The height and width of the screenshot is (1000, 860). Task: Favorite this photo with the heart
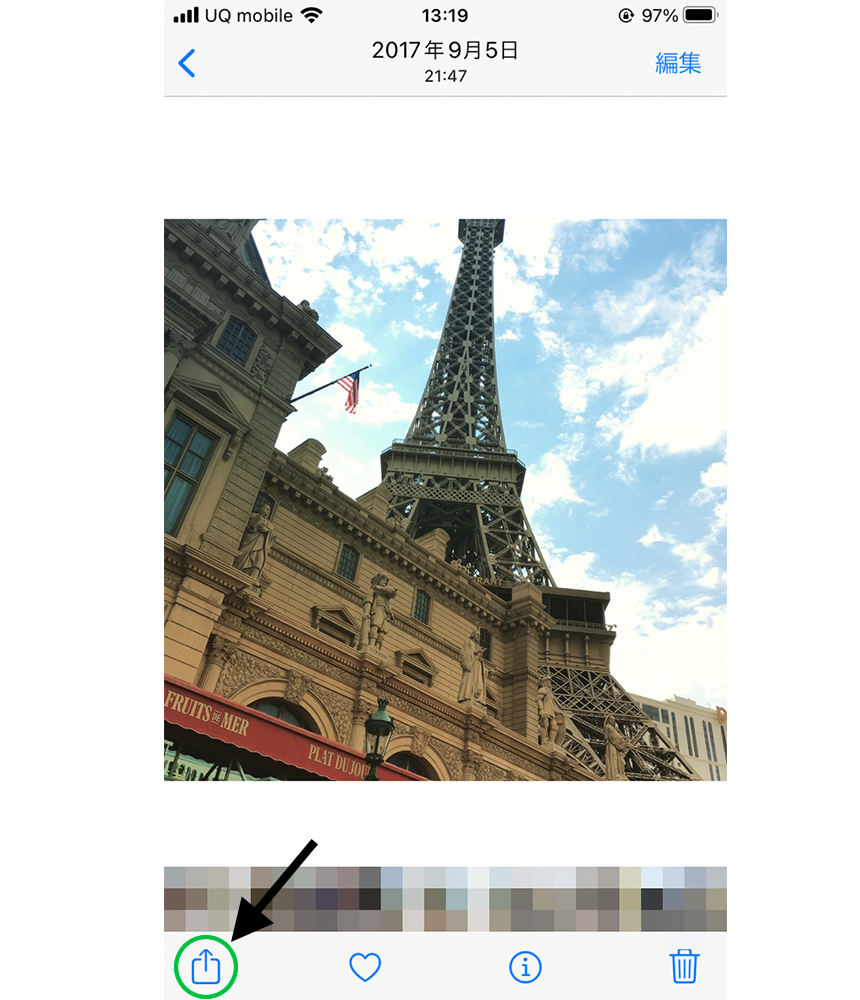[365, 966]
